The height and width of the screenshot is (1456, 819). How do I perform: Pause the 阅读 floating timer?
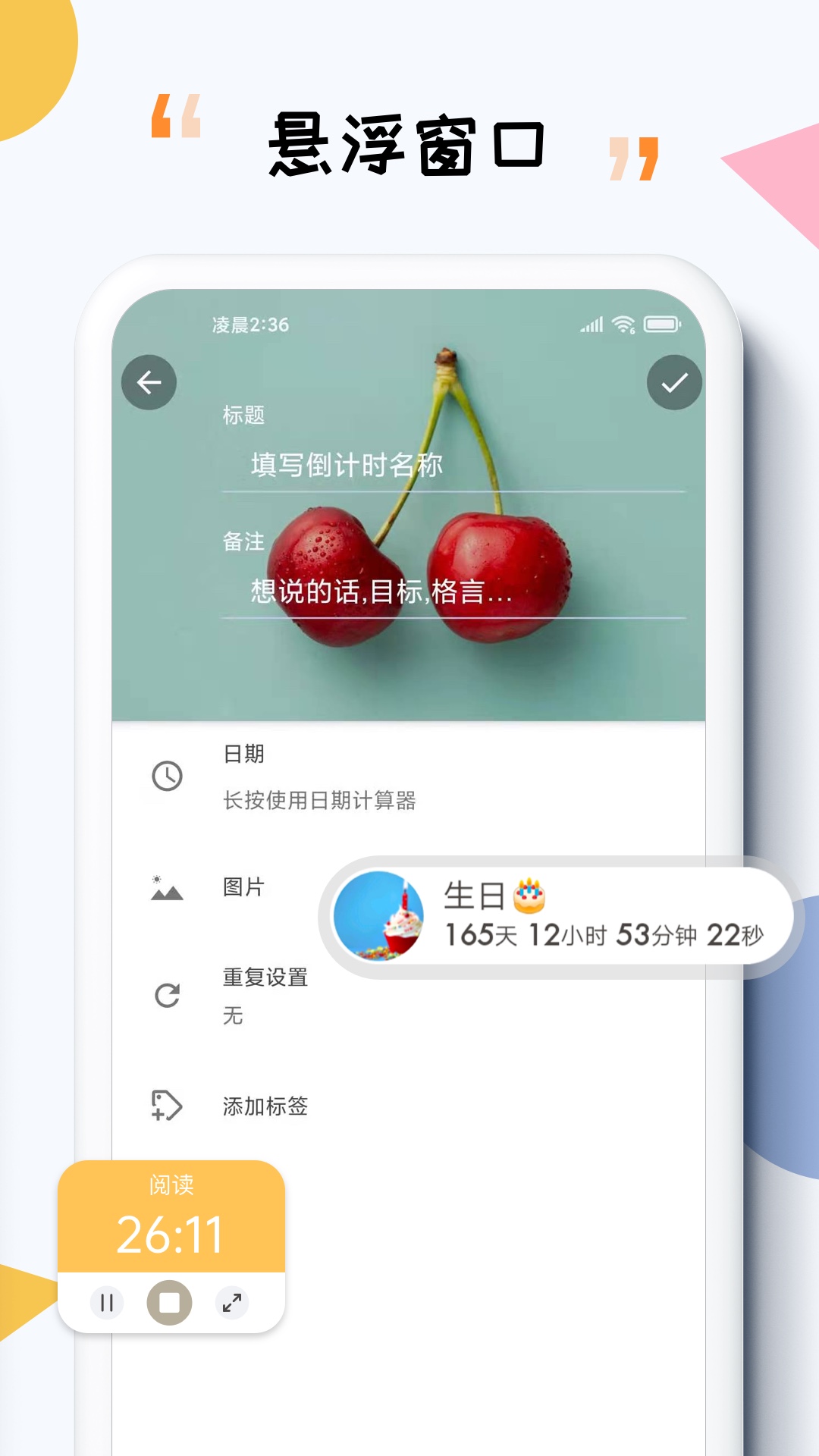click(107, 1302)
